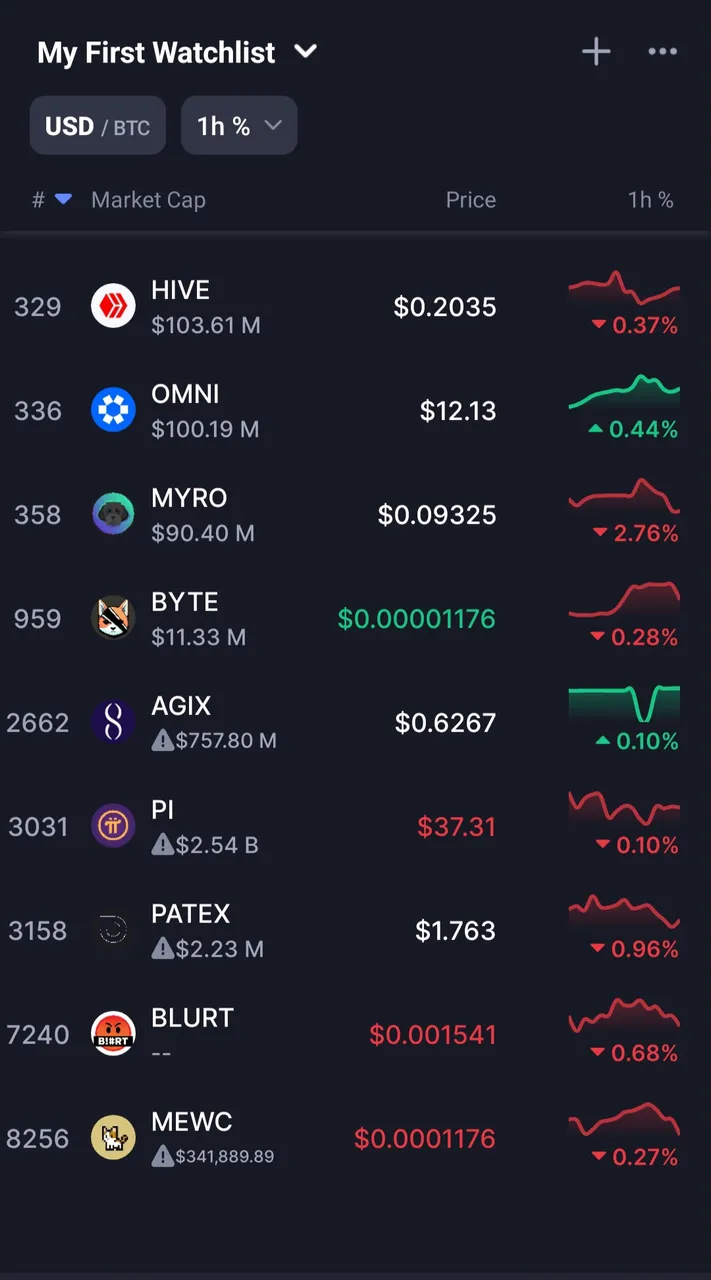This screenshot has height=1280, width=711.
Task: Open the OMNI coin row
Action: point(355,410)
